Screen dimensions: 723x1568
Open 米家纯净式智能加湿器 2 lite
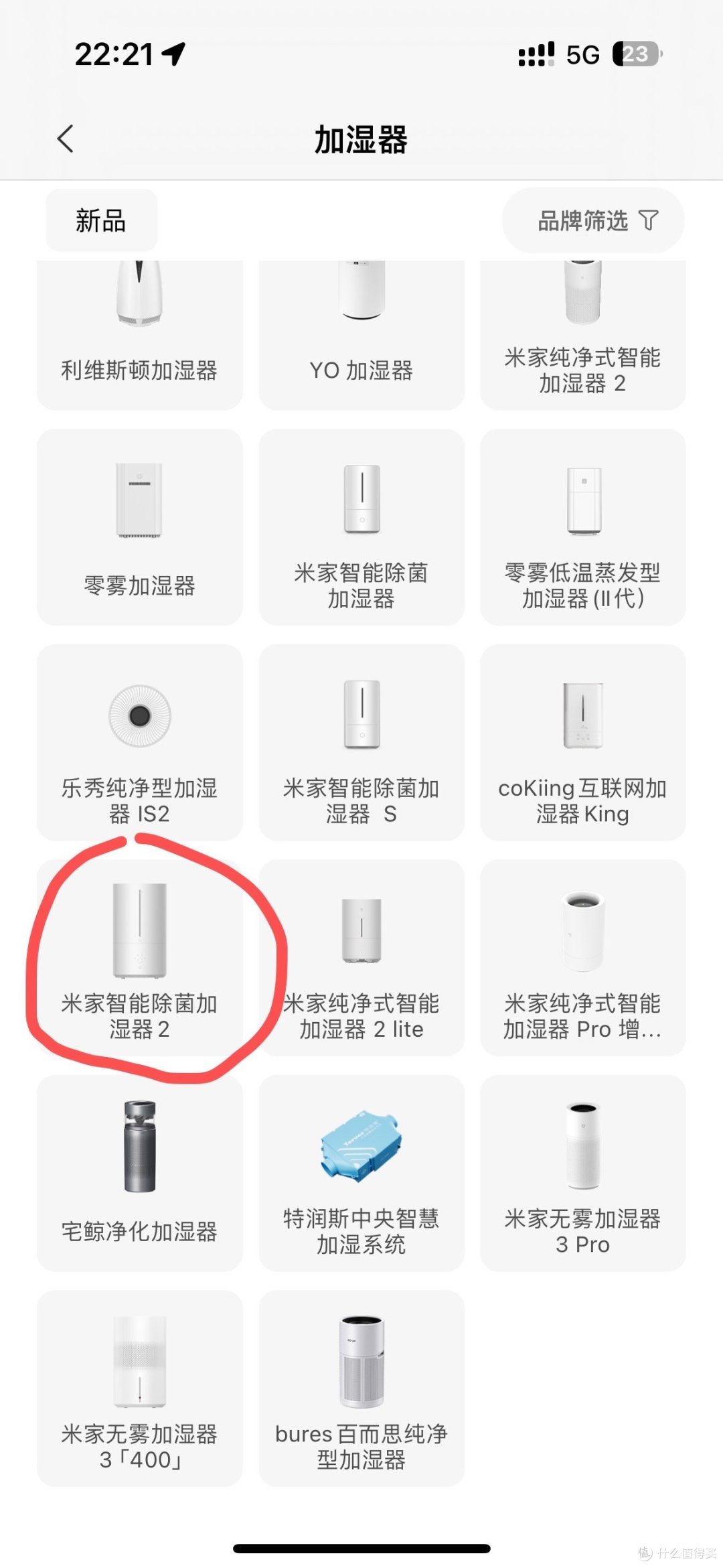click(361, 958)
